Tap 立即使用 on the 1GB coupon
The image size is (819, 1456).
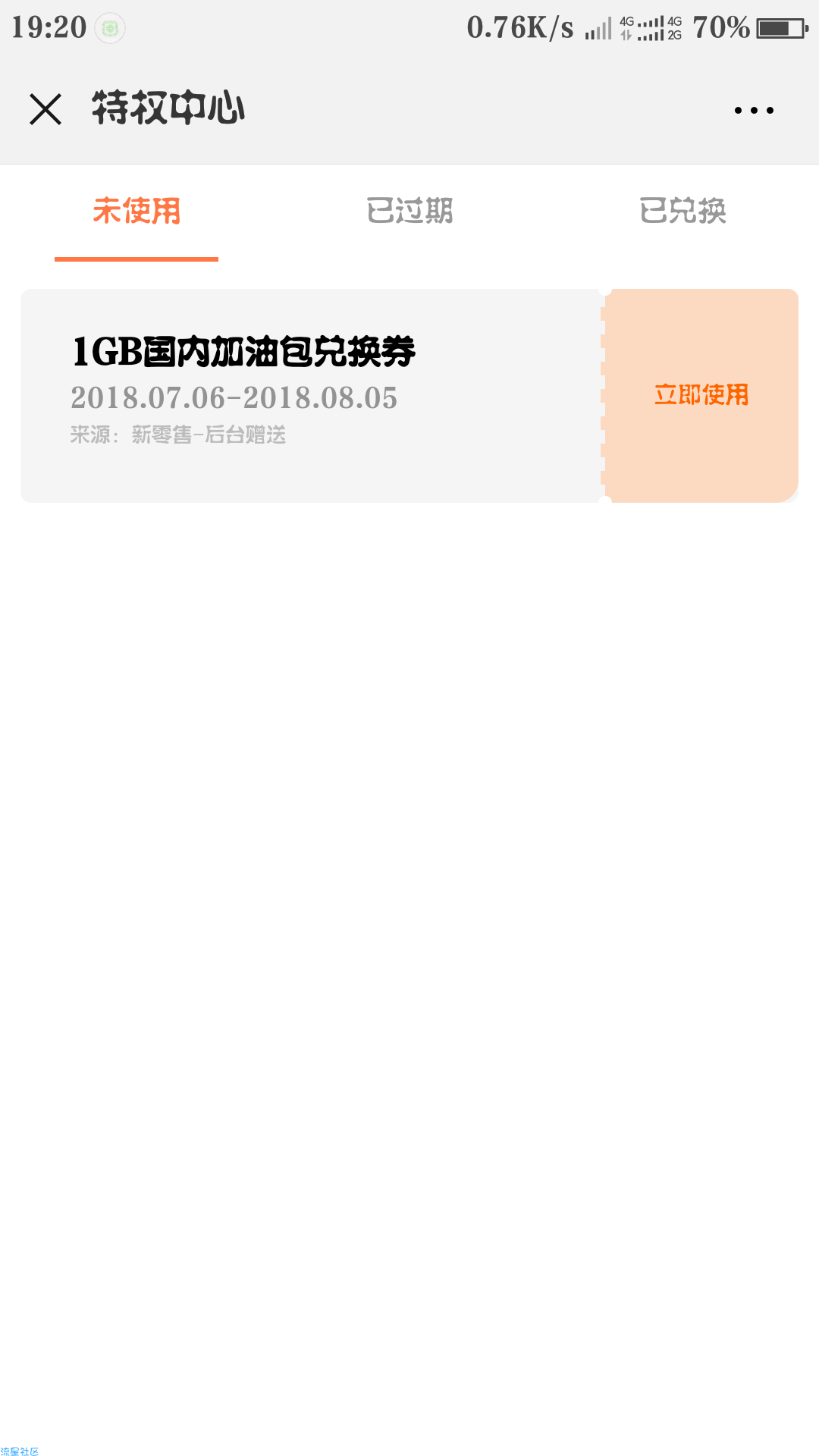coord(701,395)
